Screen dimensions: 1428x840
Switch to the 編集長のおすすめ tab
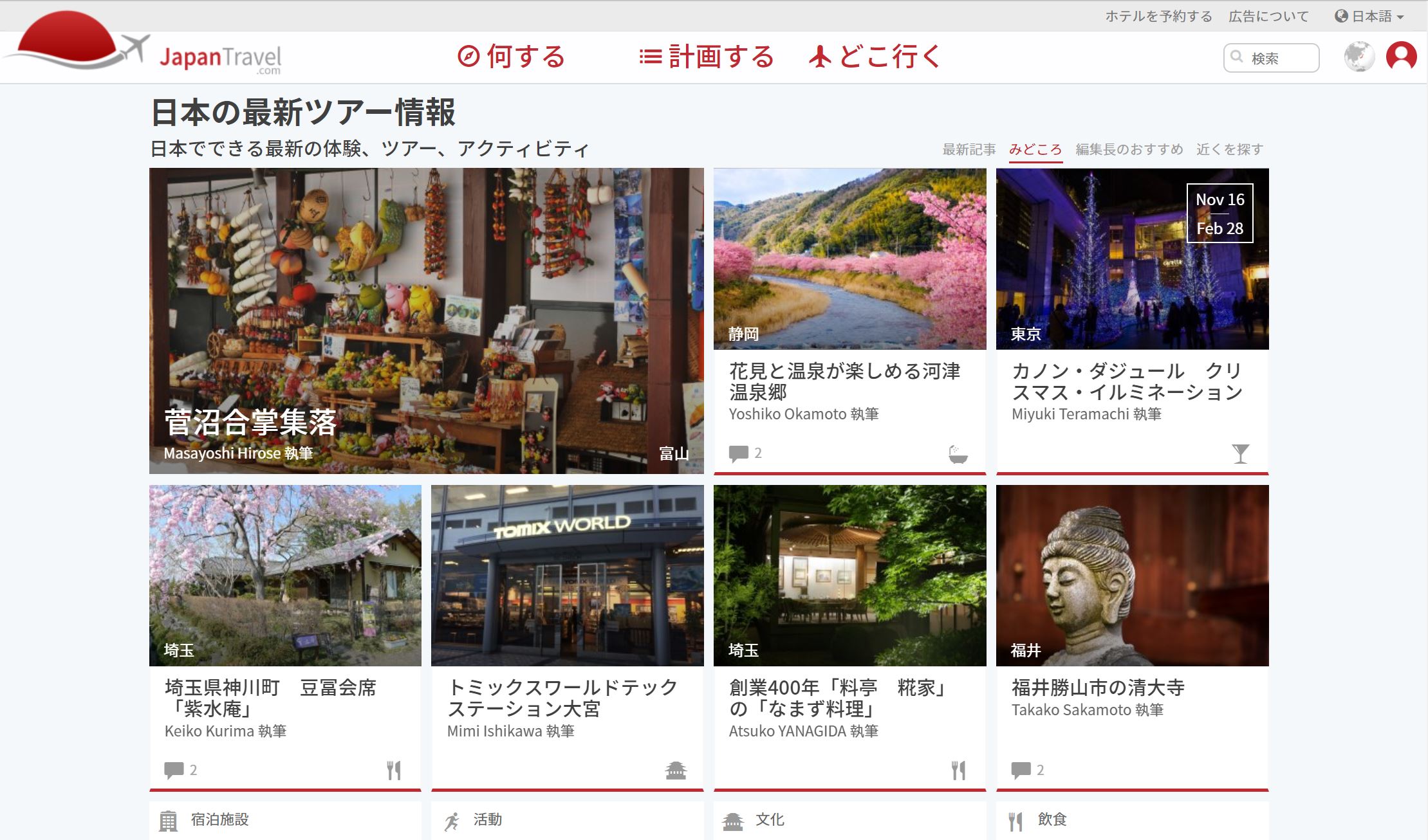tap(1129, 149)
